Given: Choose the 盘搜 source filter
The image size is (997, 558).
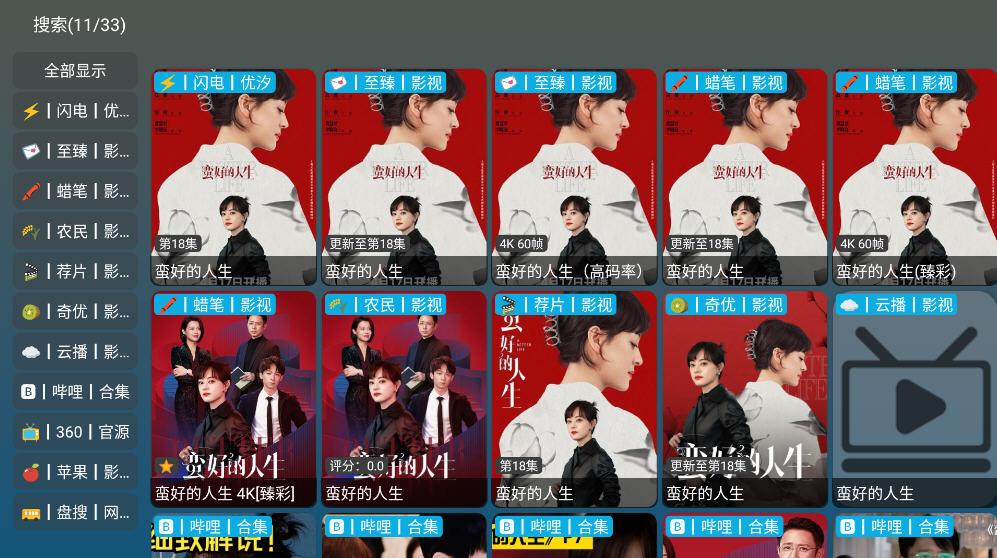Looking at the screenshot, I should pos(75,512).
